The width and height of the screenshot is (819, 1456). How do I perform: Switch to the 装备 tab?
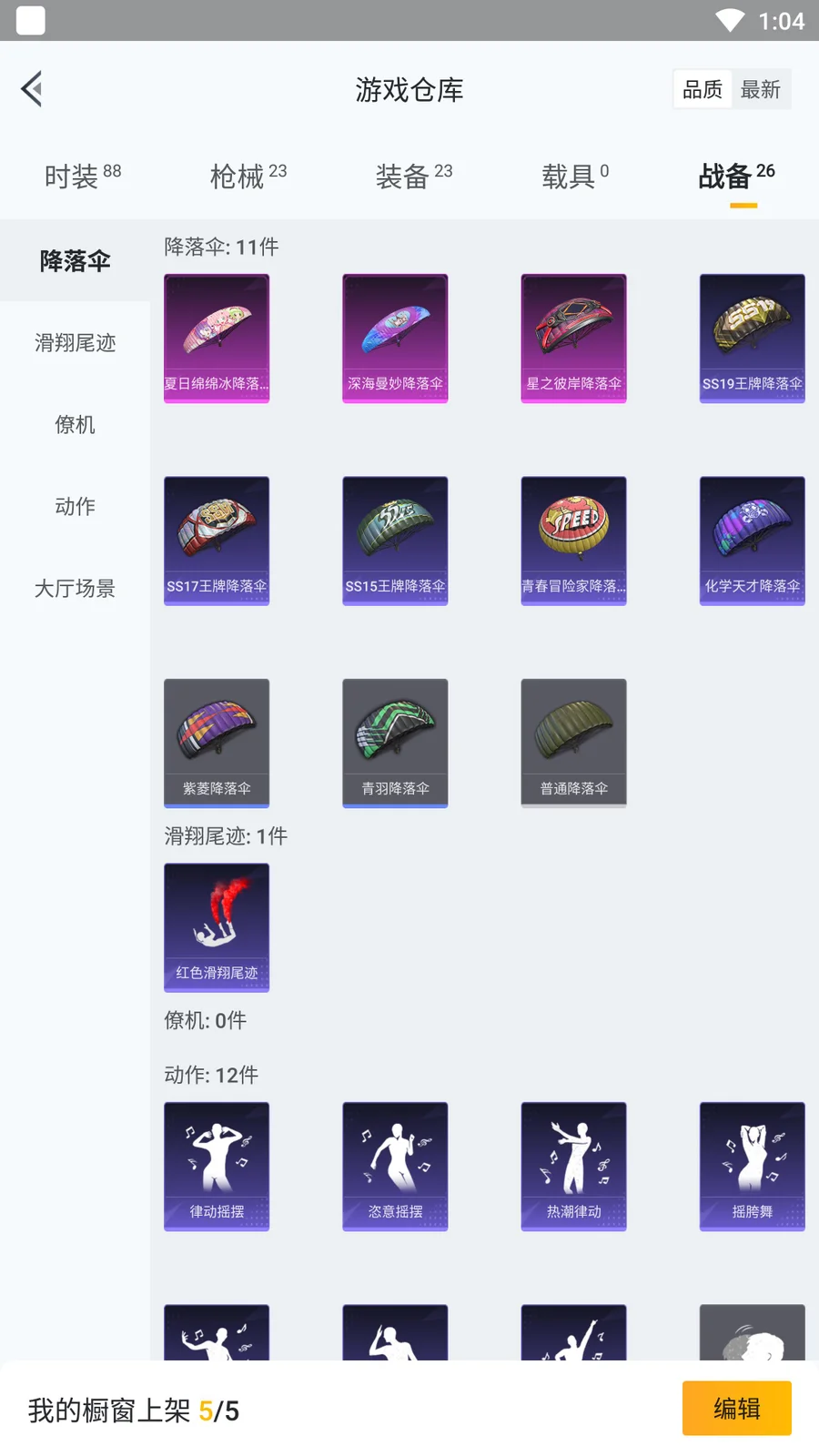(x=413, y=176)
